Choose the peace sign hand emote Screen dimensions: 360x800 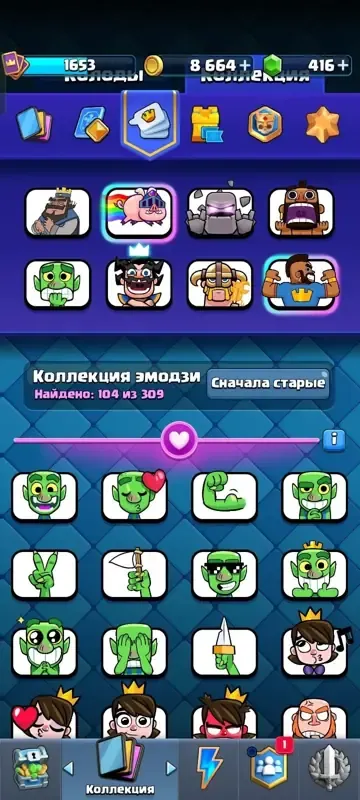(x=44, y=574)
